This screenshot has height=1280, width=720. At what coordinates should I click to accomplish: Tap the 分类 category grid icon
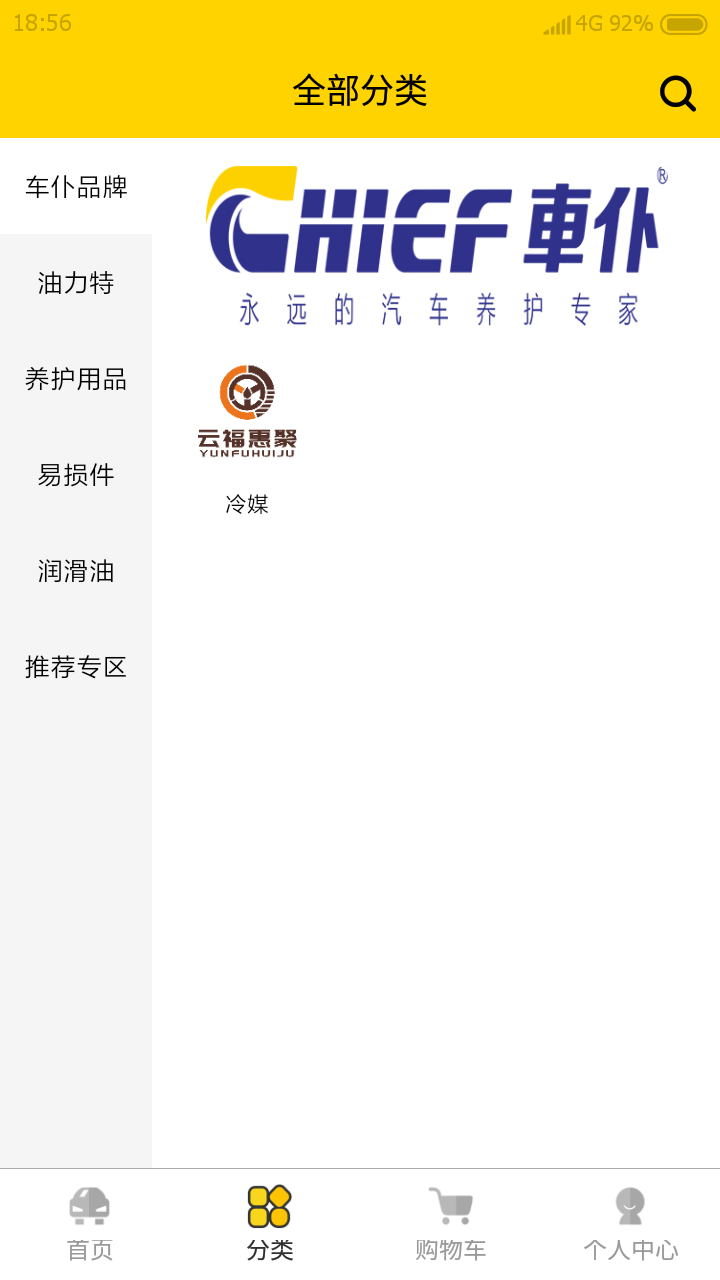268,1205
